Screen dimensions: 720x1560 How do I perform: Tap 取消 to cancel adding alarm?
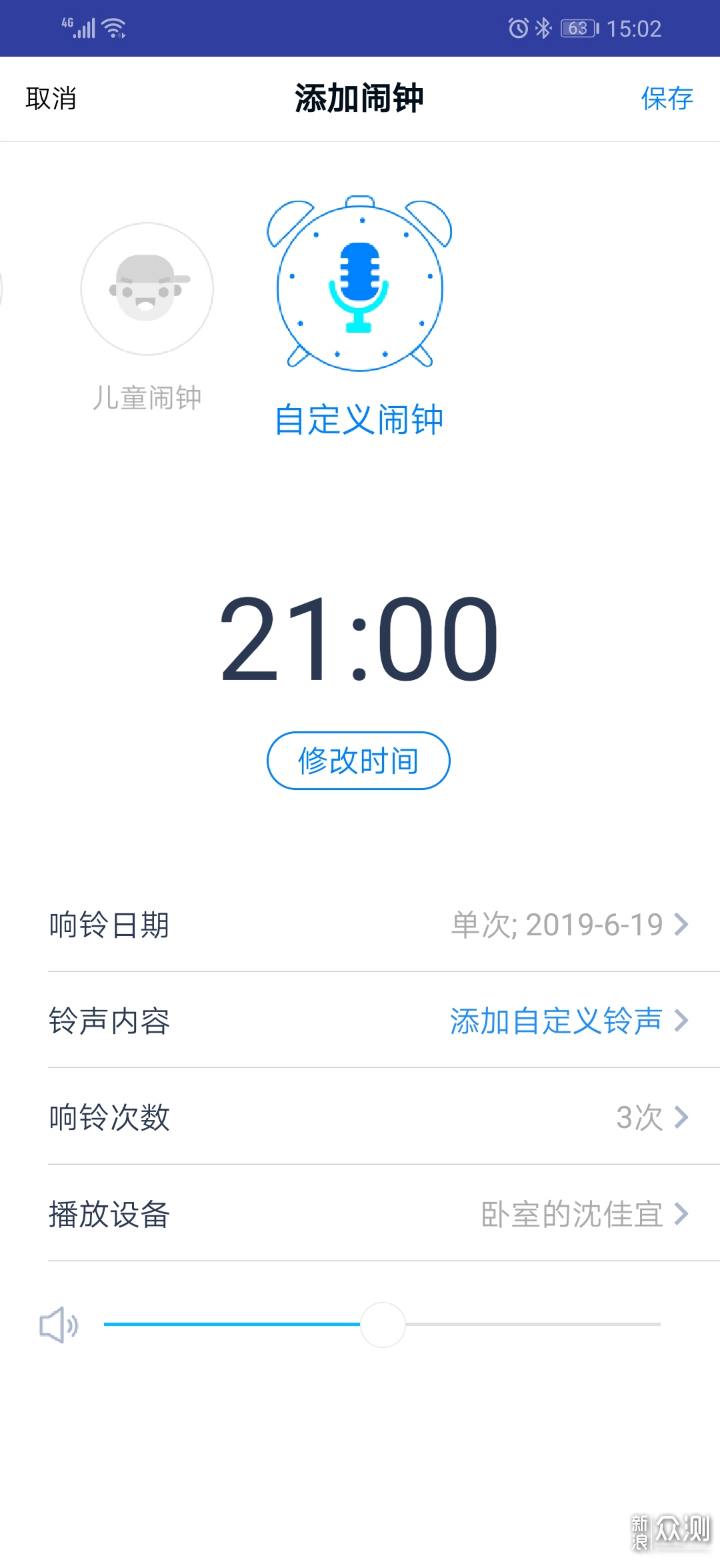[x=51, y=98]
